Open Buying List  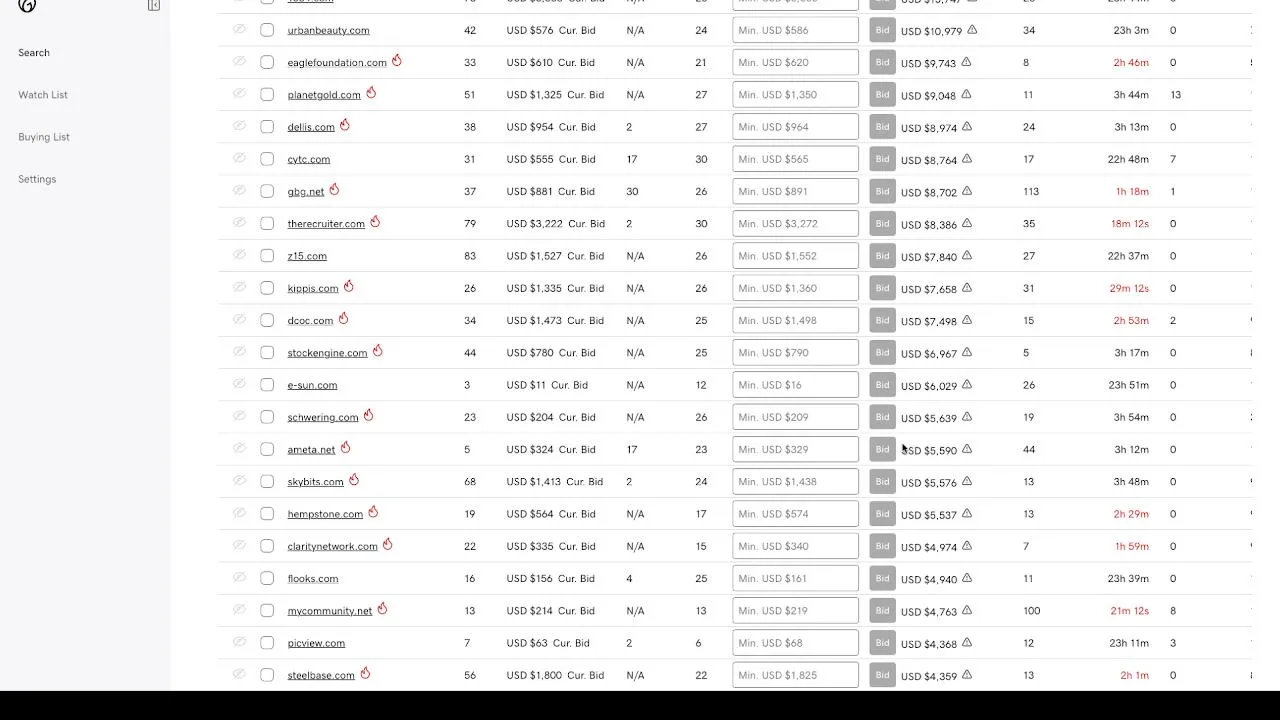(44, 137)
